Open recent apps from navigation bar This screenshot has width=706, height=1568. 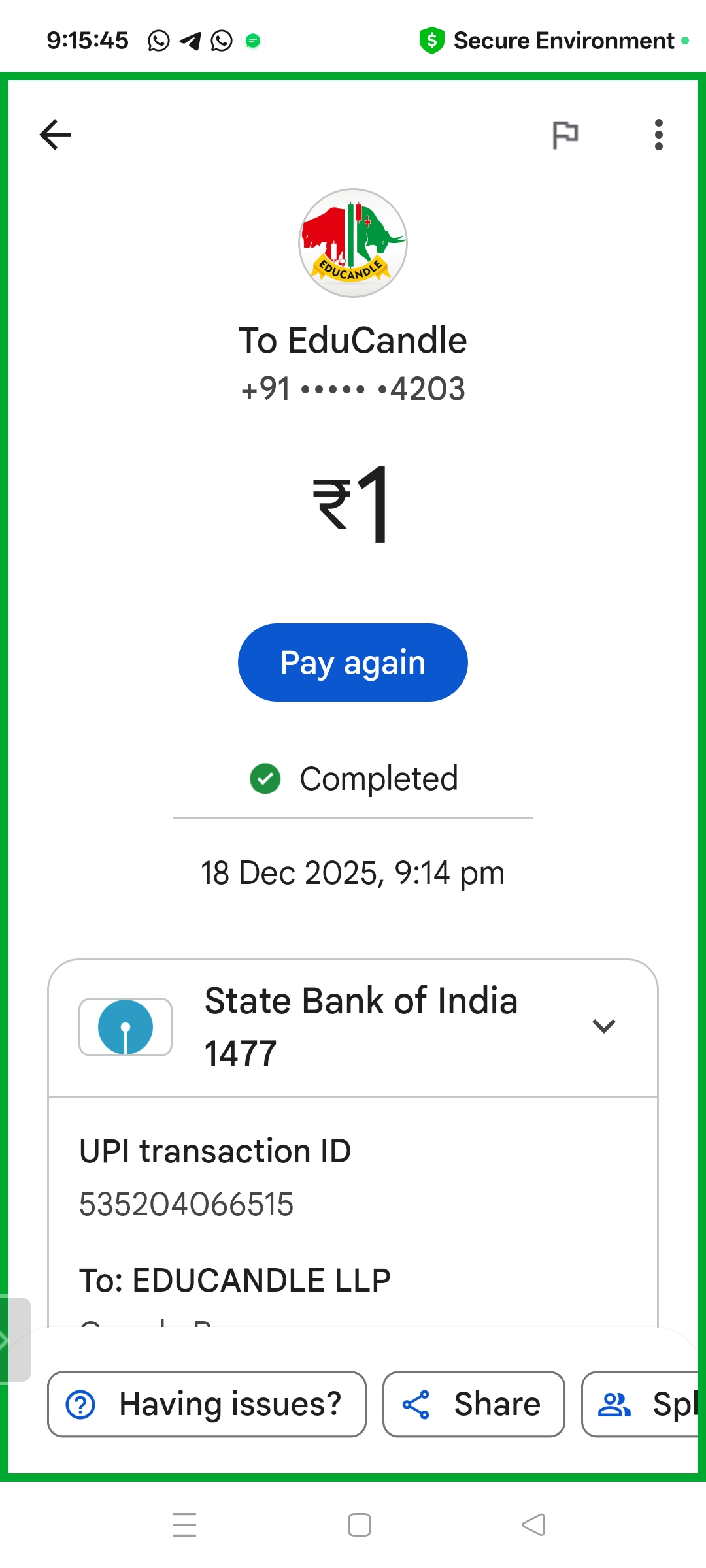(x=184, y=1525)
